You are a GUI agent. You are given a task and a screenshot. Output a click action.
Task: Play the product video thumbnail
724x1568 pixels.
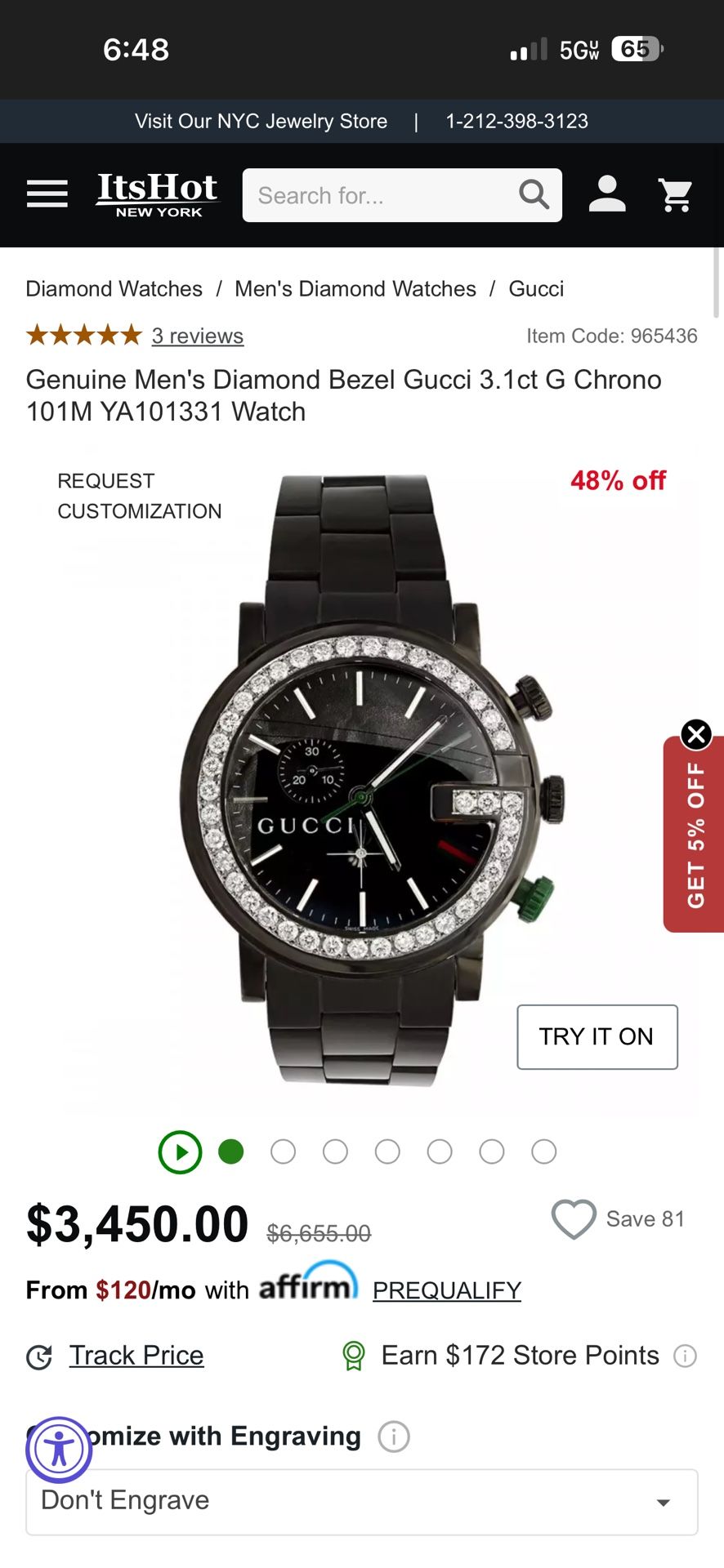click(180, 1151)
